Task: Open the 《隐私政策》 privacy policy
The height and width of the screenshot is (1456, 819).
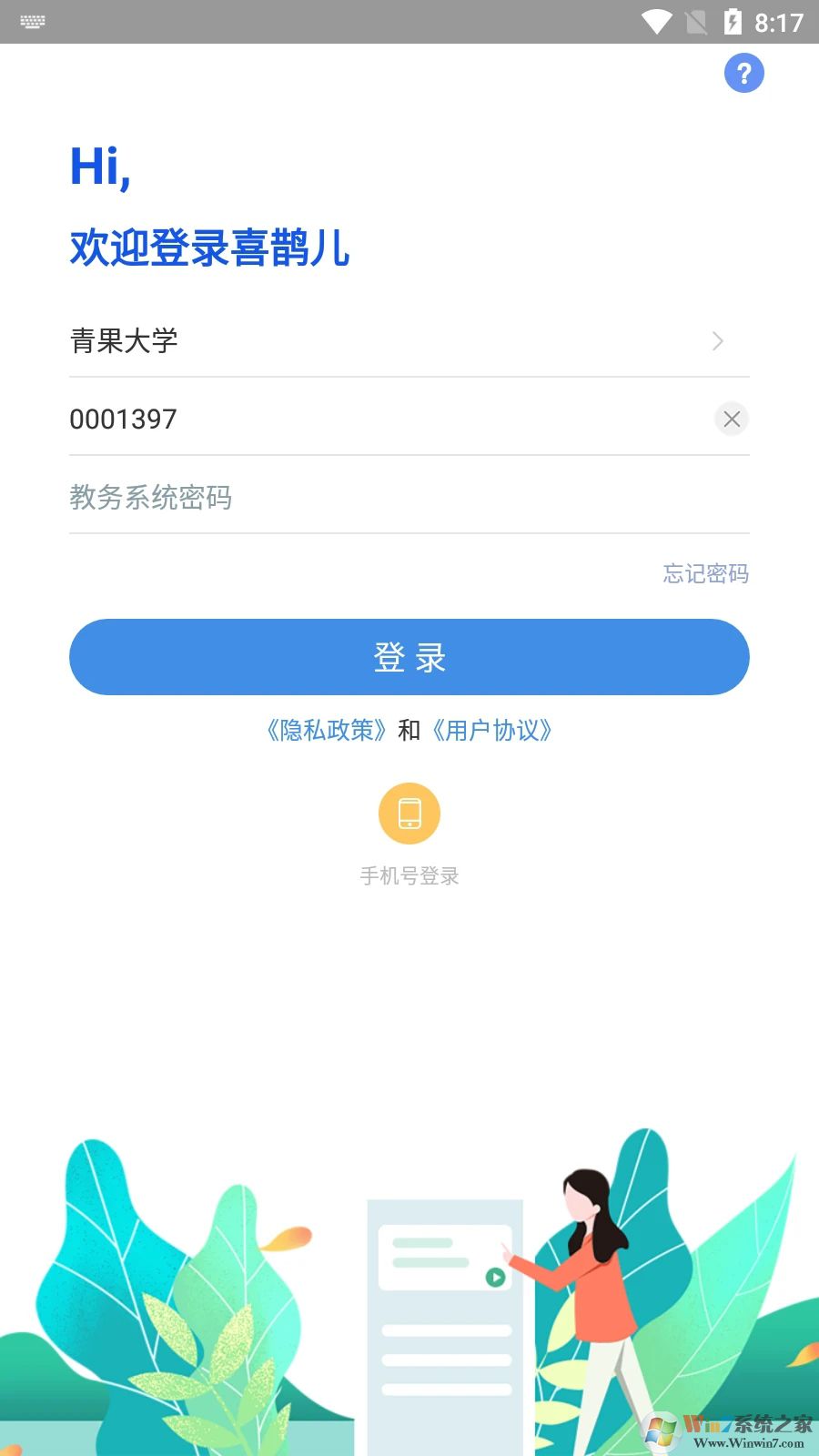Action: 326,731
